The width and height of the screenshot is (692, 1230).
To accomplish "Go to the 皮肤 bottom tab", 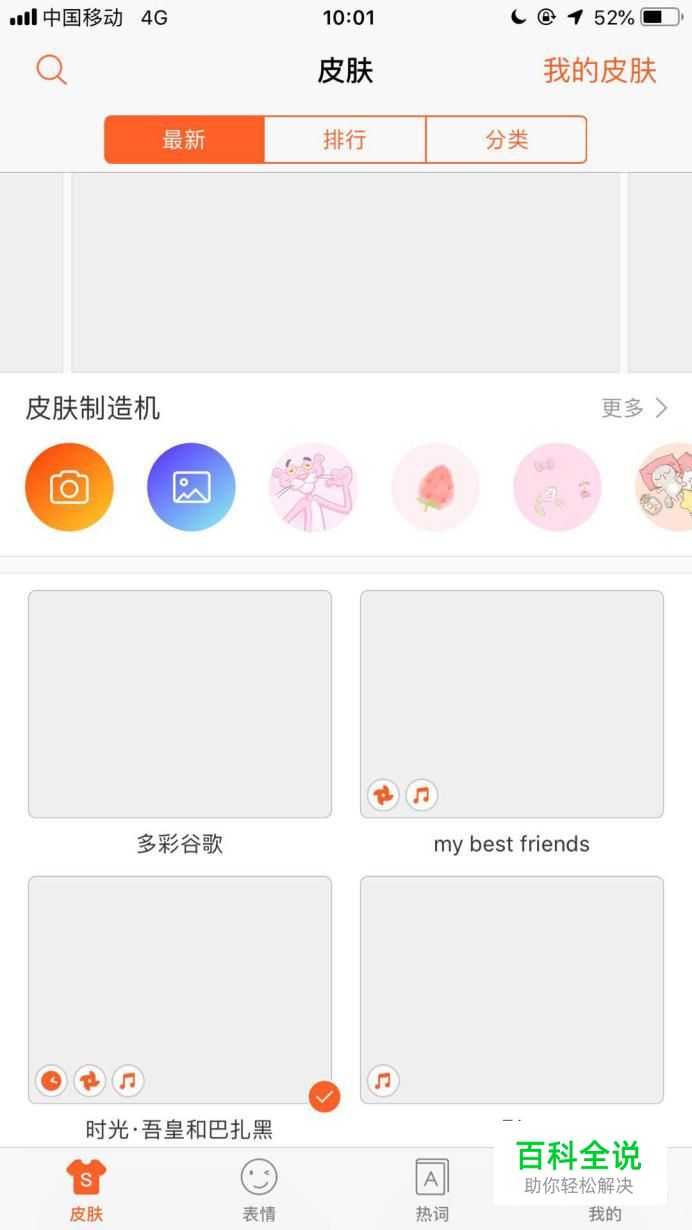I will pos(86,1190).
